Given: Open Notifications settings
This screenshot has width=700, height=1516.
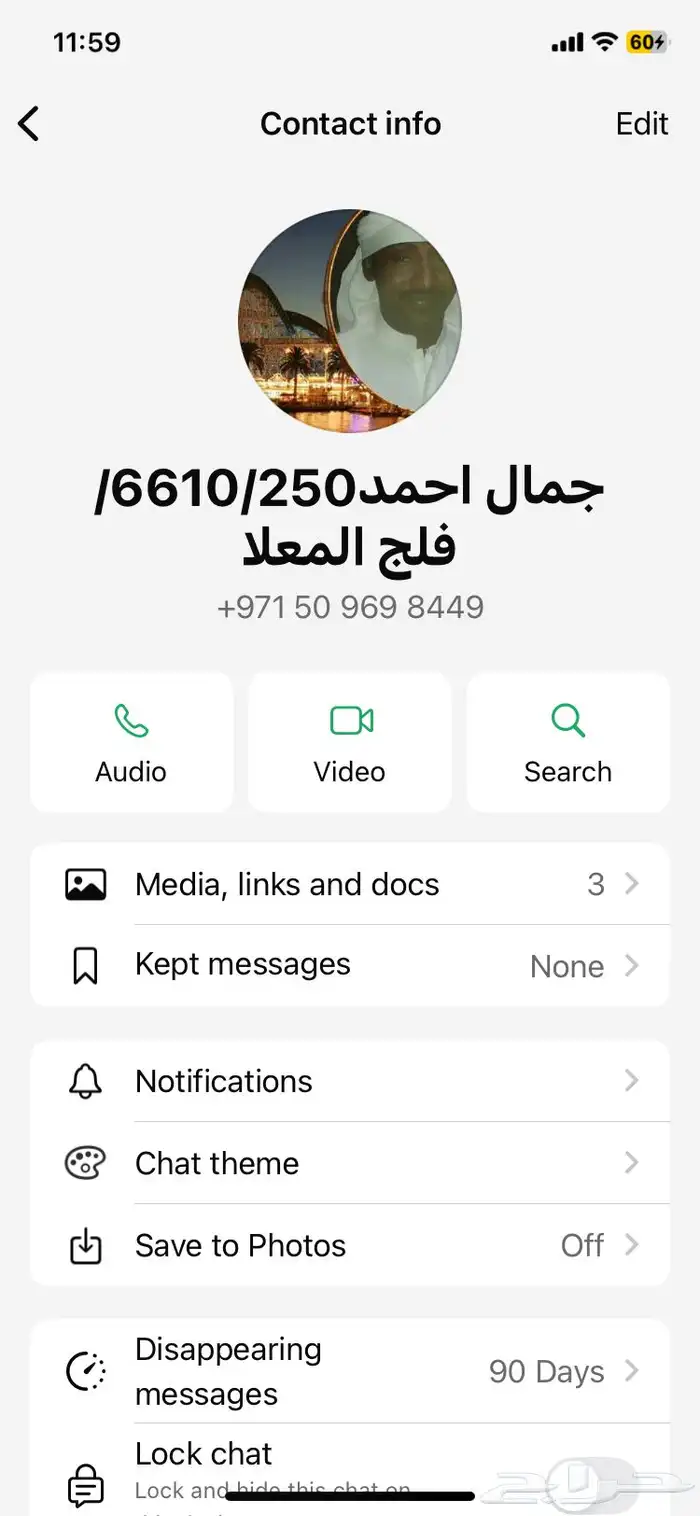Looking at the screenshot, I should [x=350, y=1081].
